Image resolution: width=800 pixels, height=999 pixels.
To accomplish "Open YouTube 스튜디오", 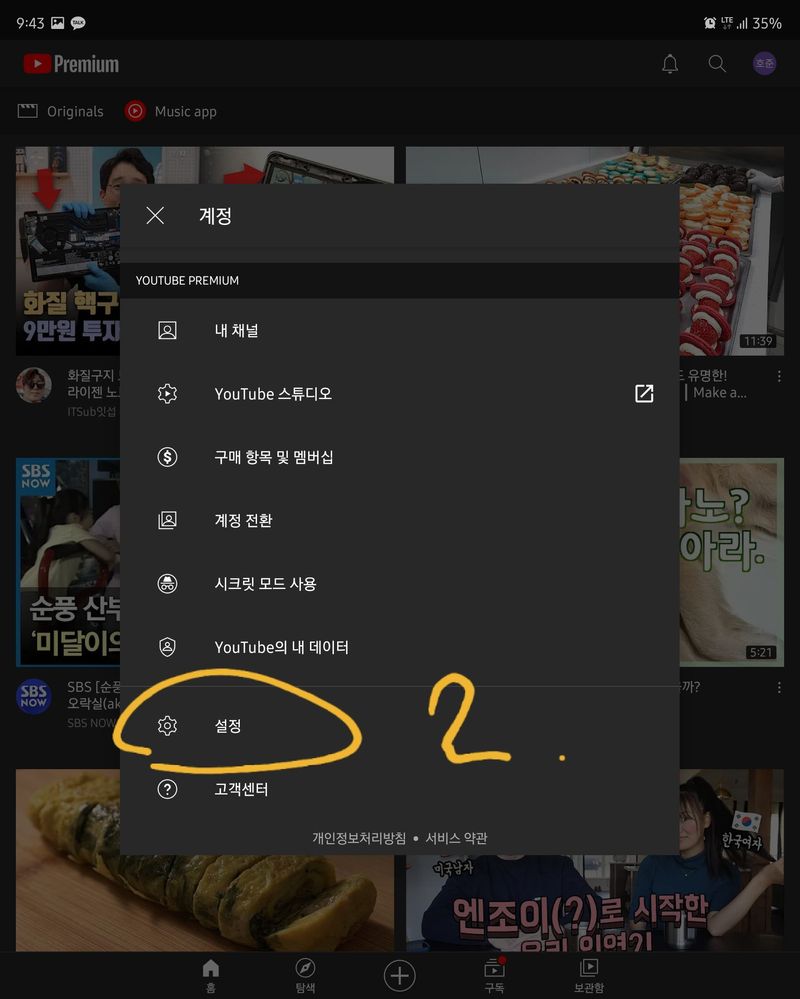I will click(x=273, y=394).
